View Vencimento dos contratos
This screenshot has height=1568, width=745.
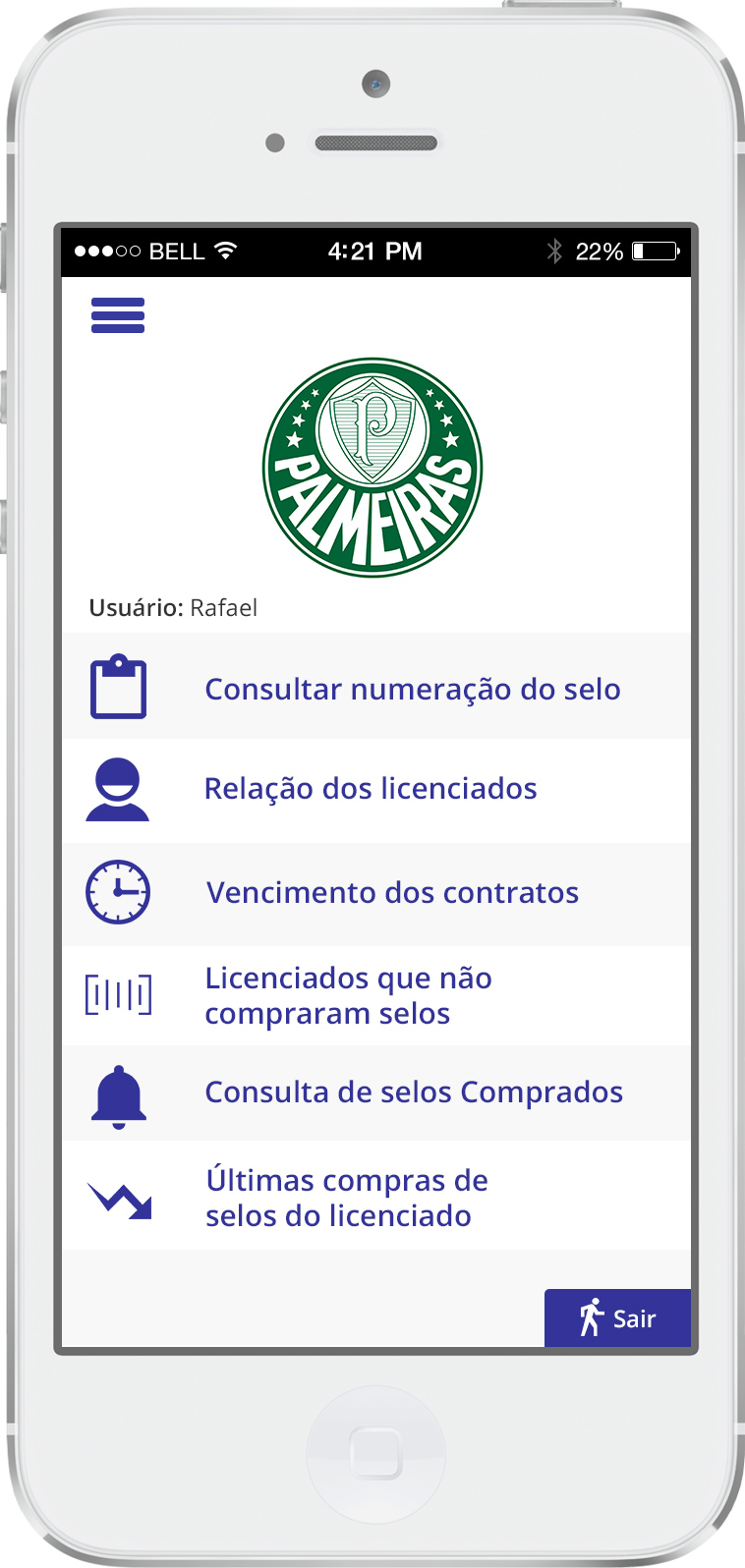click(x=392, y=893)
